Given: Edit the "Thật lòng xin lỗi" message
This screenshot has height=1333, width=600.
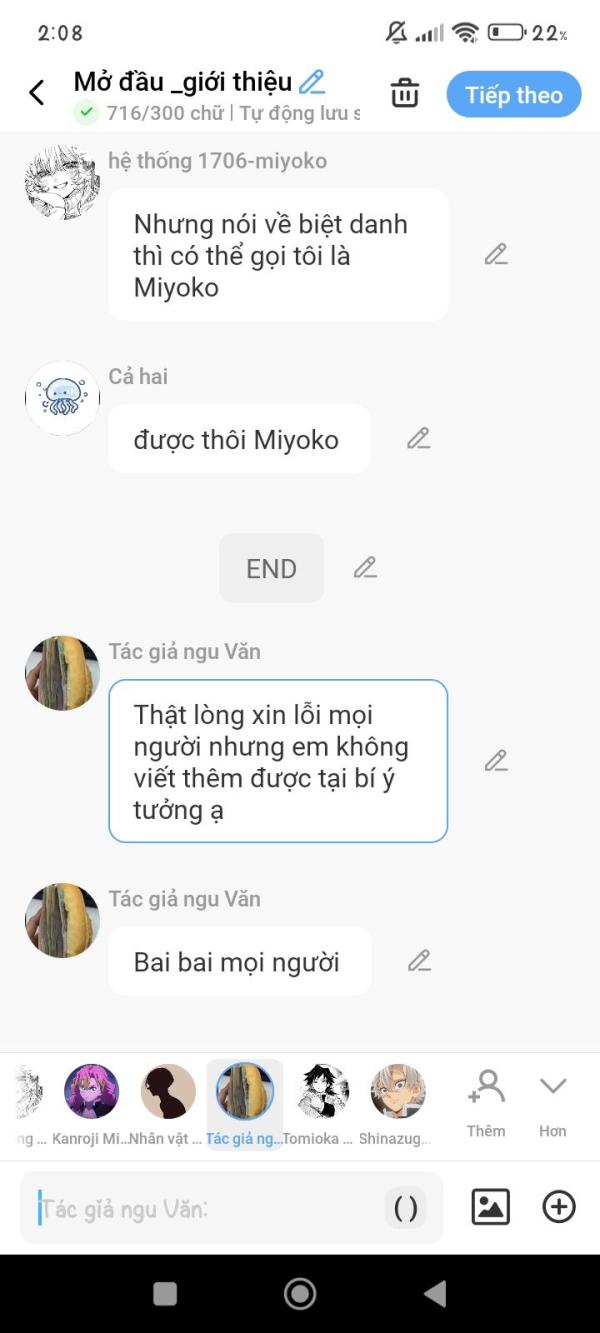Looking at the screenshot, I should [496, 761].
